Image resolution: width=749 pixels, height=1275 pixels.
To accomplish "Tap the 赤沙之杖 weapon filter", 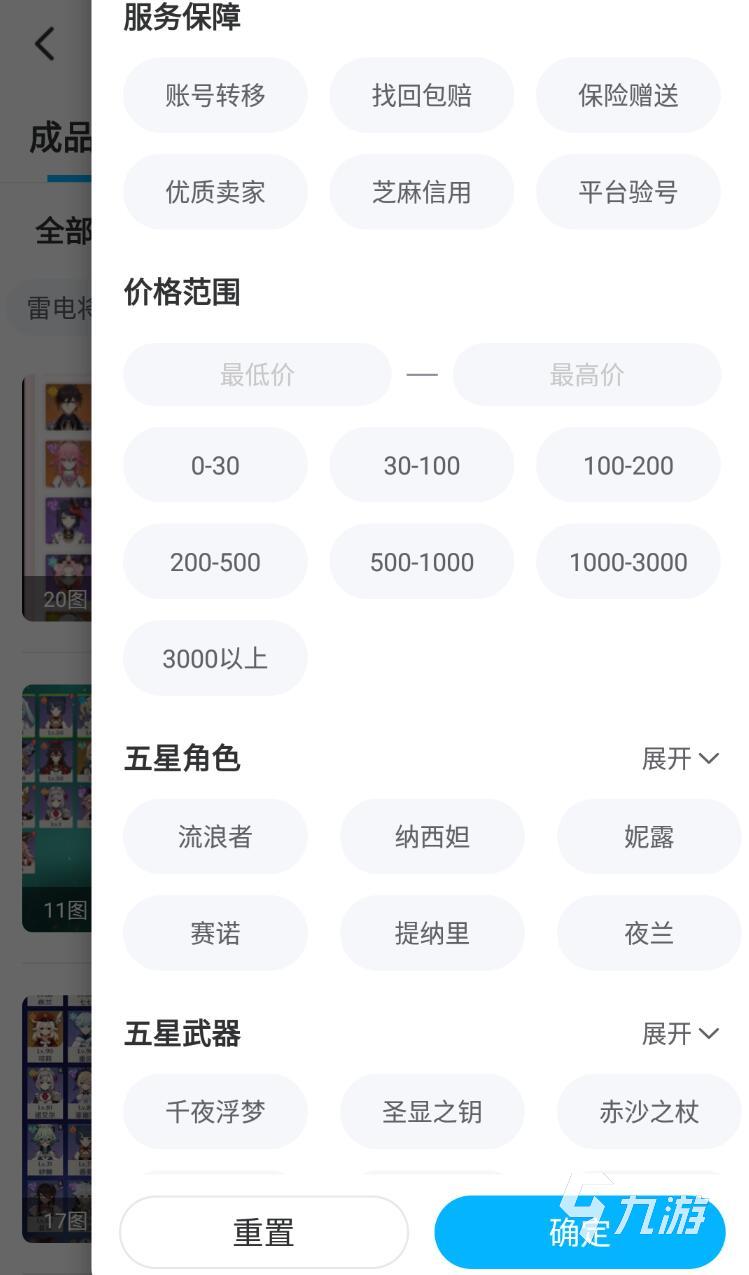I will [648, 1112].
